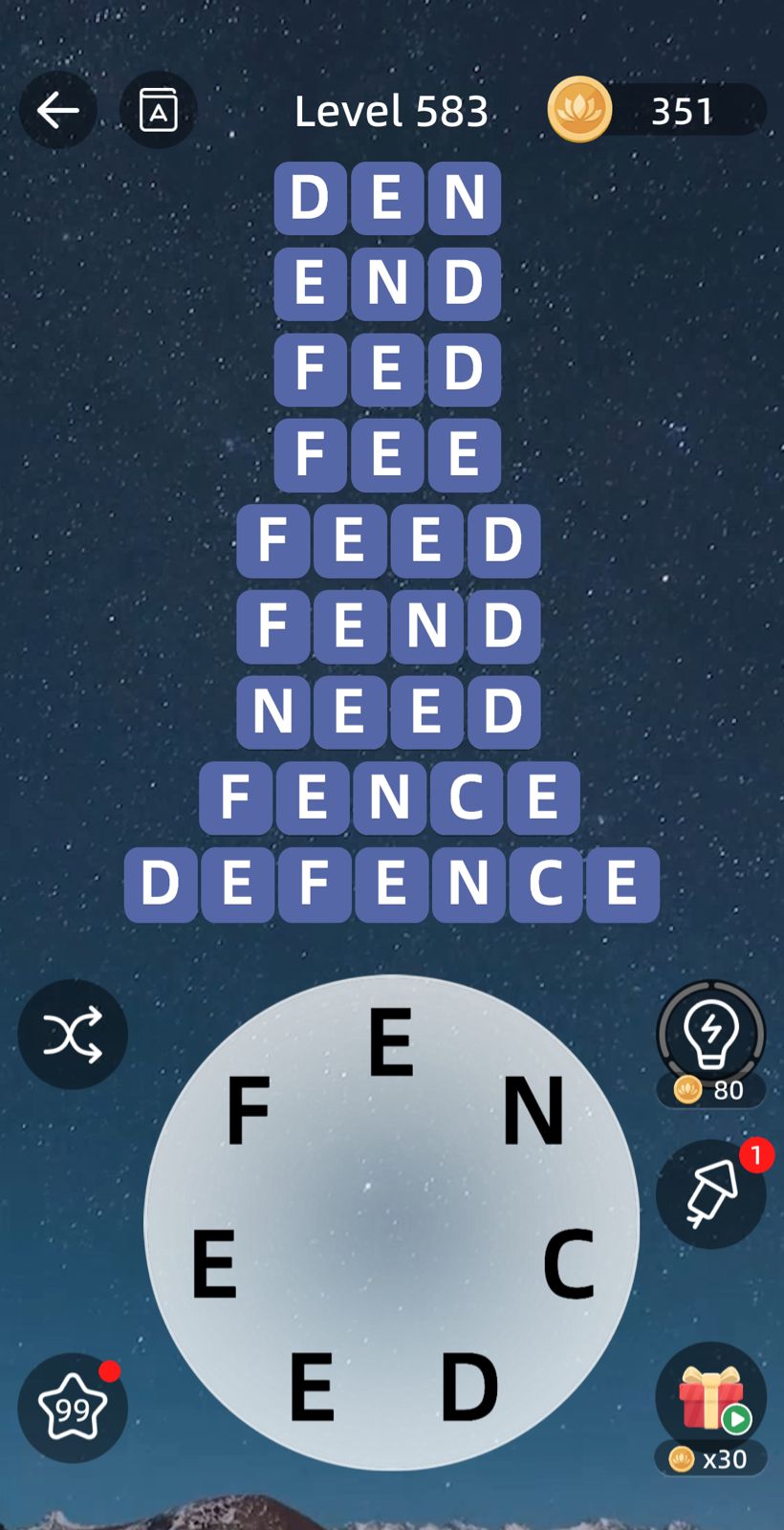This screenshot has width=784, height=1530.
Task: Open the star badge showing 99
Action: coord(73,1408)
